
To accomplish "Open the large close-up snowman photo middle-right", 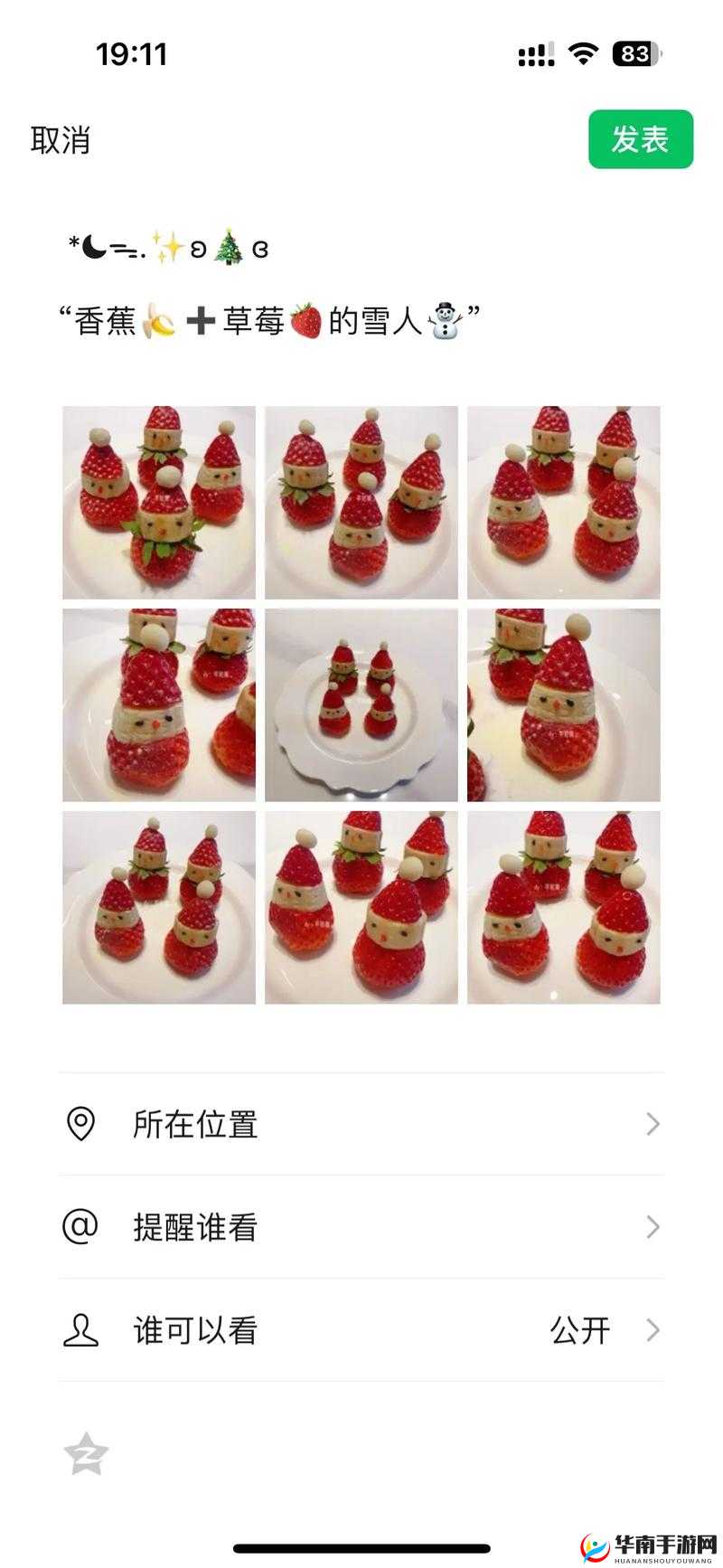I will pos(564,706).
